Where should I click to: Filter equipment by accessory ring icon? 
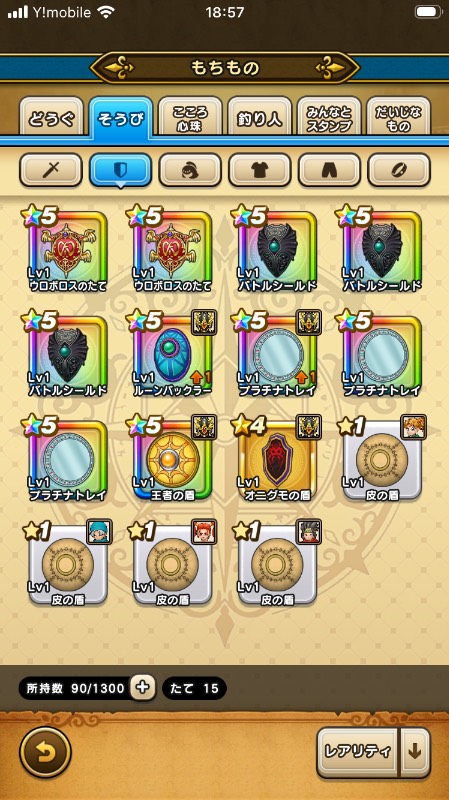coord(398,170)
